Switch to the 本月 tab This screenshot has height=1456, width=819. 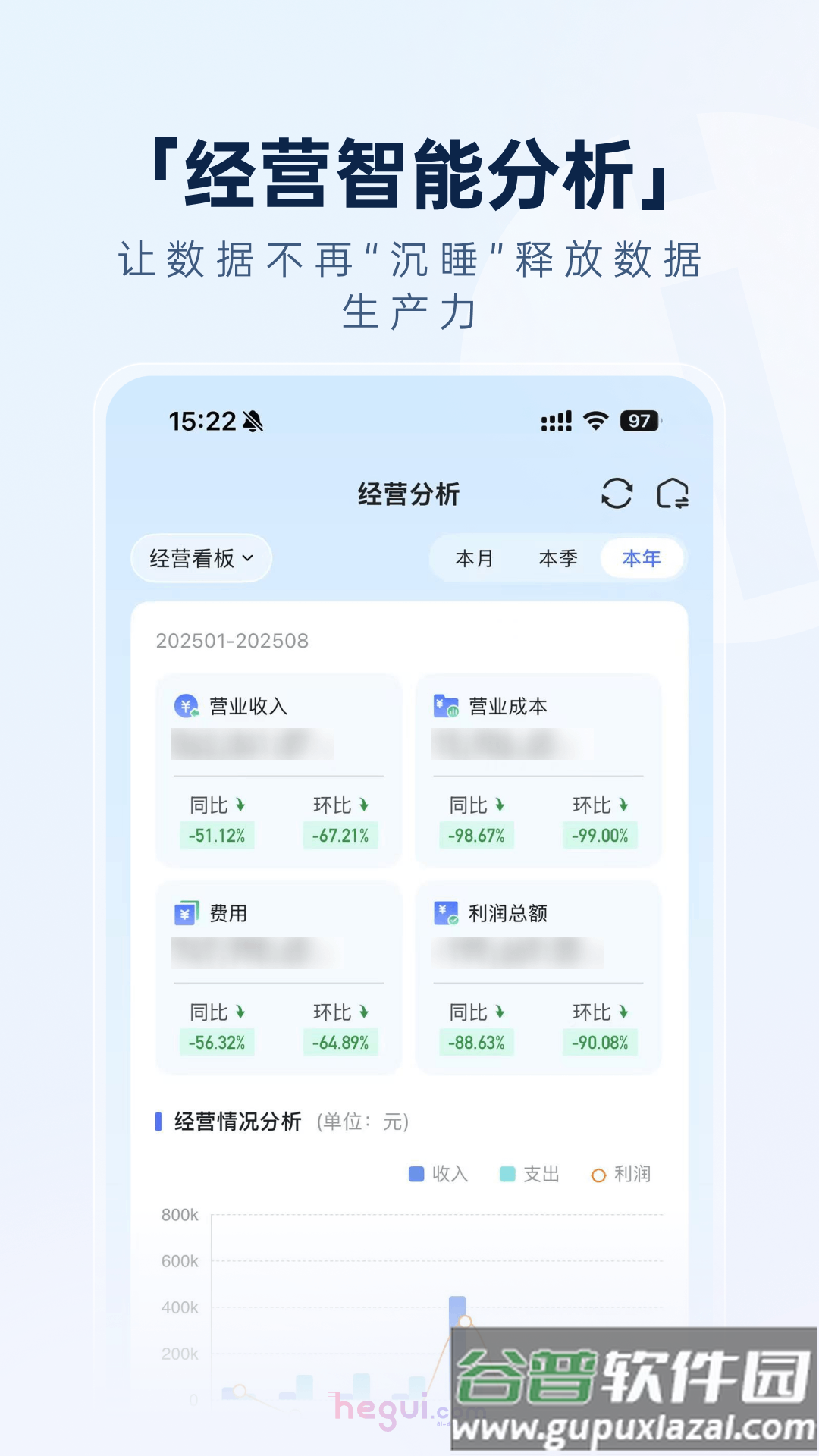click(x=472, y=557)
